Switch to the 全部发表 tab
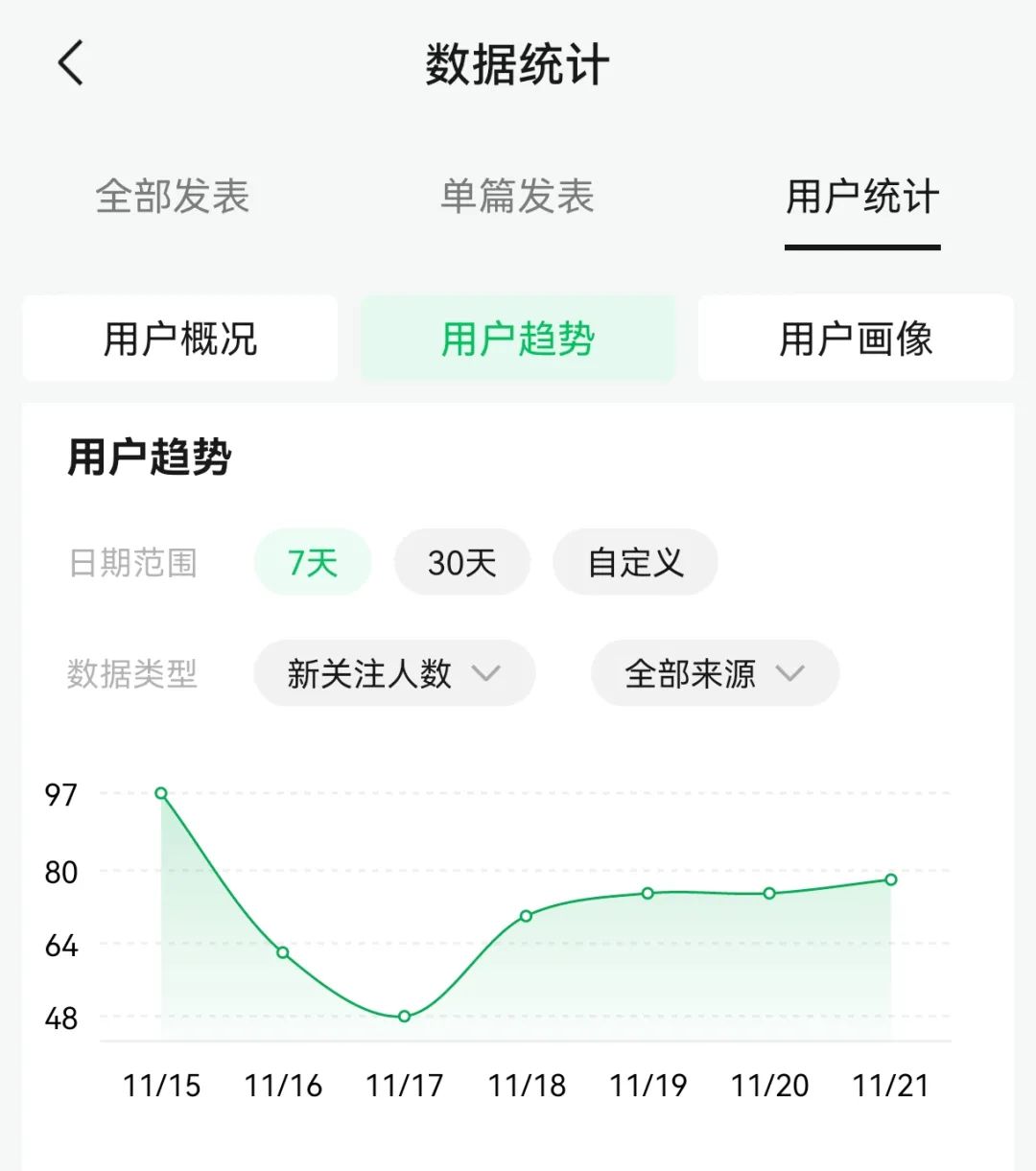The image size is (1036, 1171). [175, 199]
